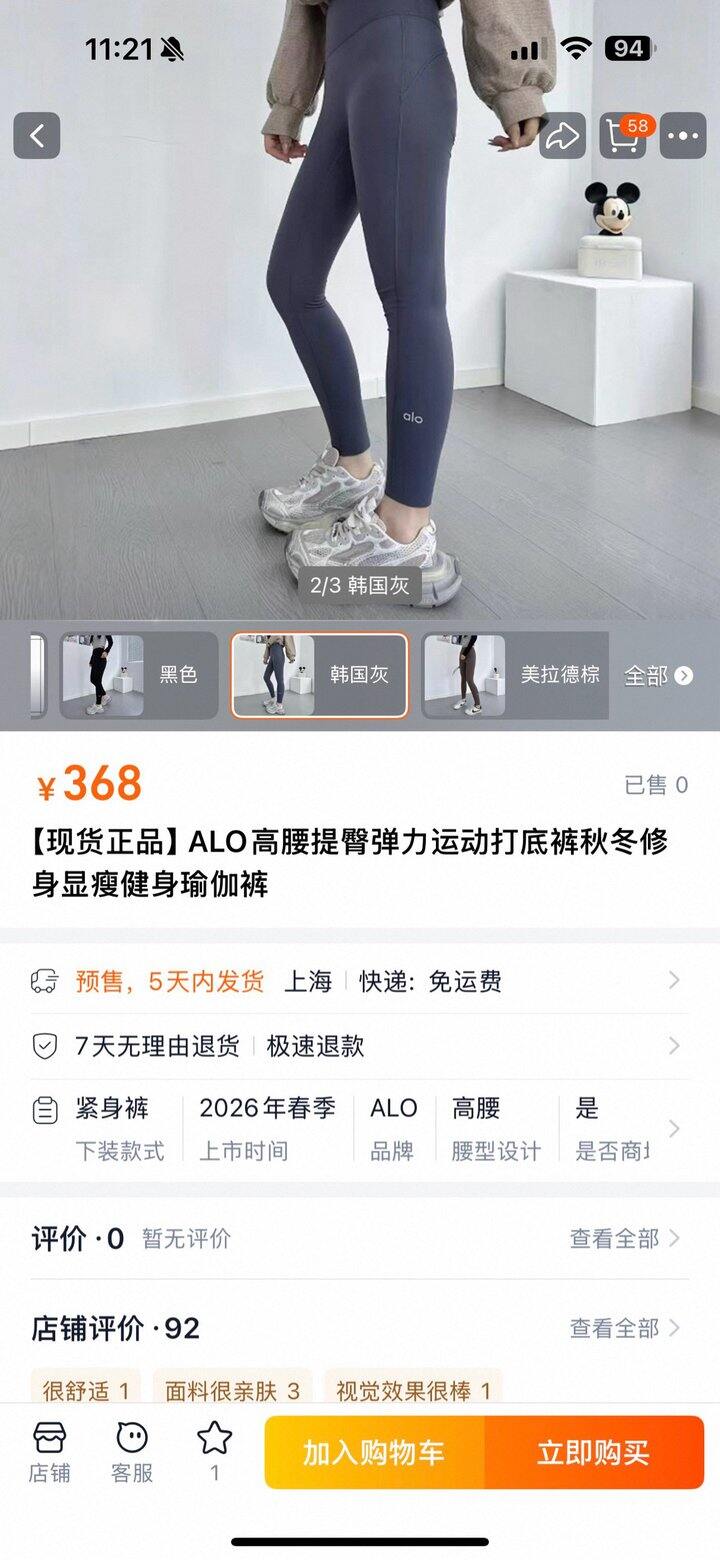Open the shopping cart with 58 items
The width and height of the screenshot is (720, 1560).
pyautogui.click(x=624, y=136)
